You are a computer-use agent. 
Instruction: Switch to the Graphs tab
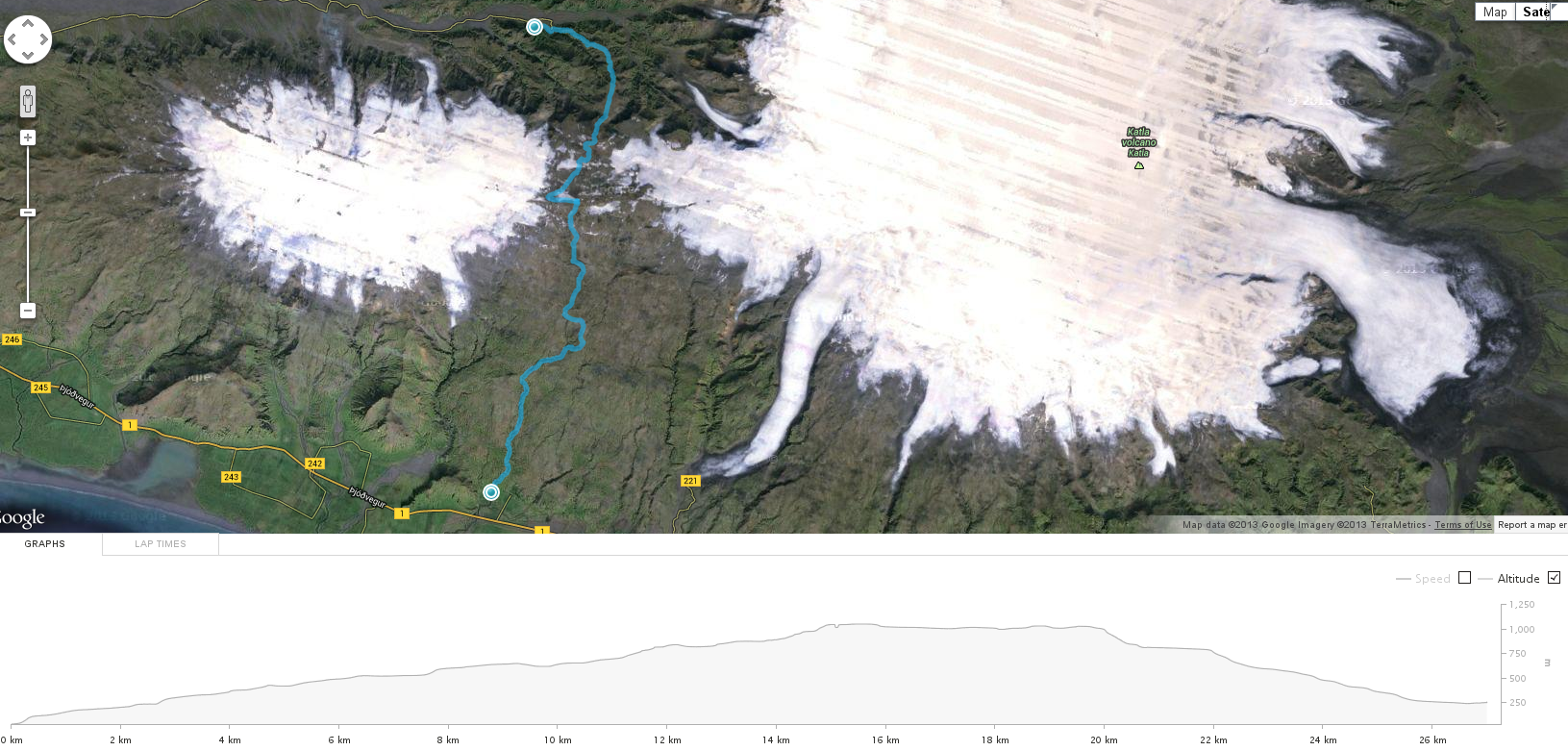pyautogui.click(x=45, y=544)
